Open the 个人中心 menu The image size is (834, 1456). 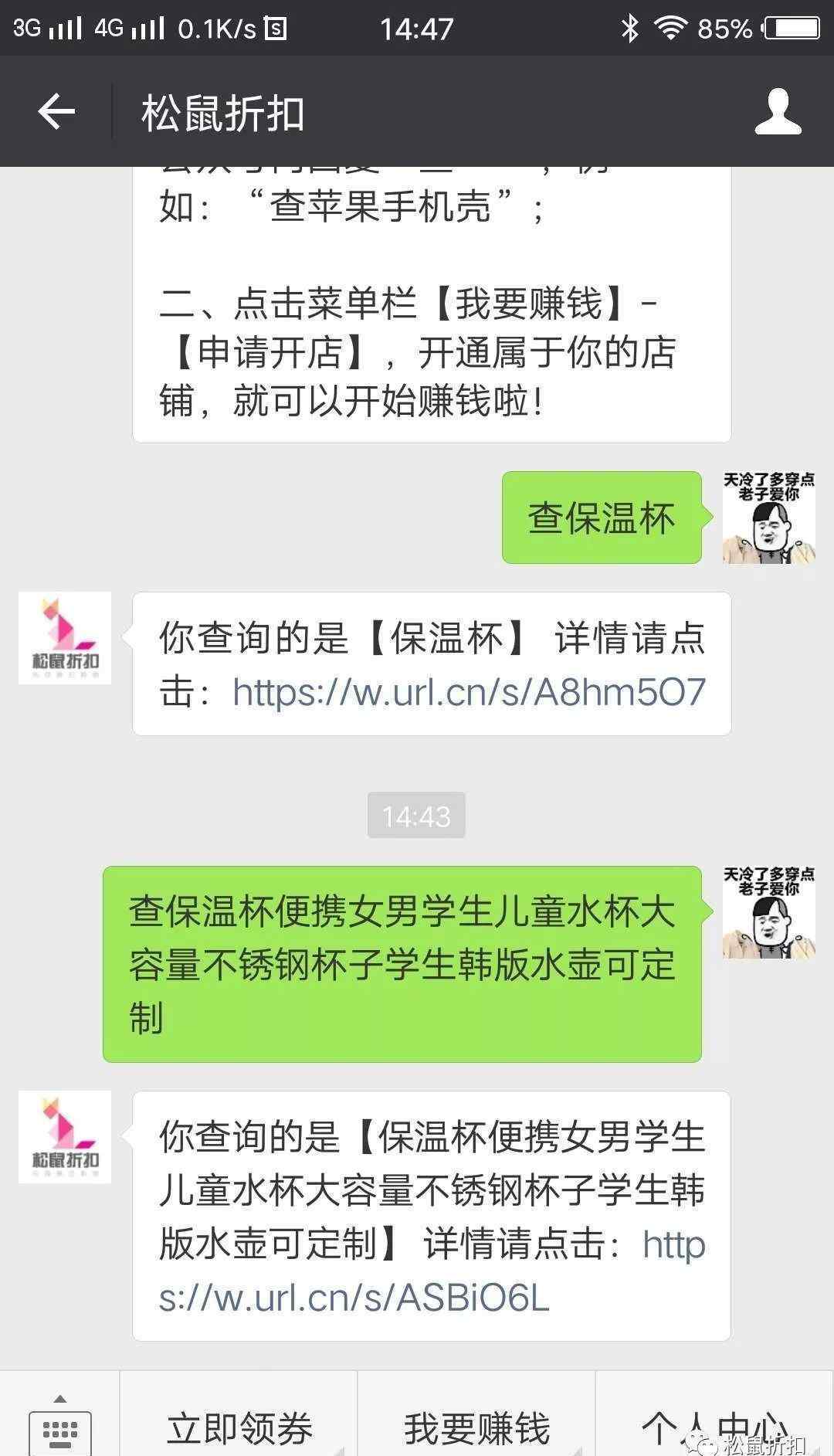click(x=714, y=1427)
